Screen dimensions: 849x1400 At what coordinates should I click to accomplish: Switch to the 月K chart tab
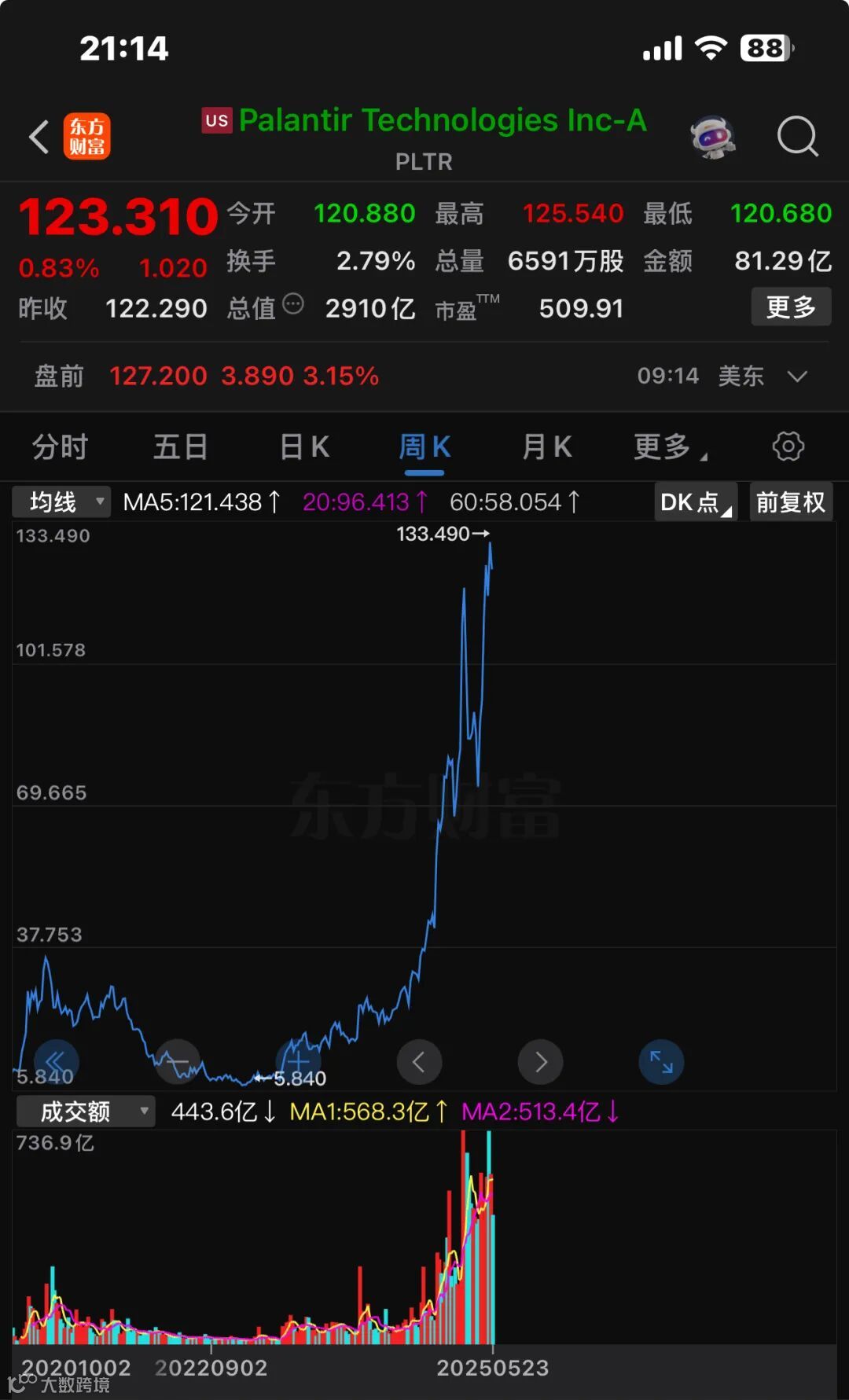click(x=547, y=446)
